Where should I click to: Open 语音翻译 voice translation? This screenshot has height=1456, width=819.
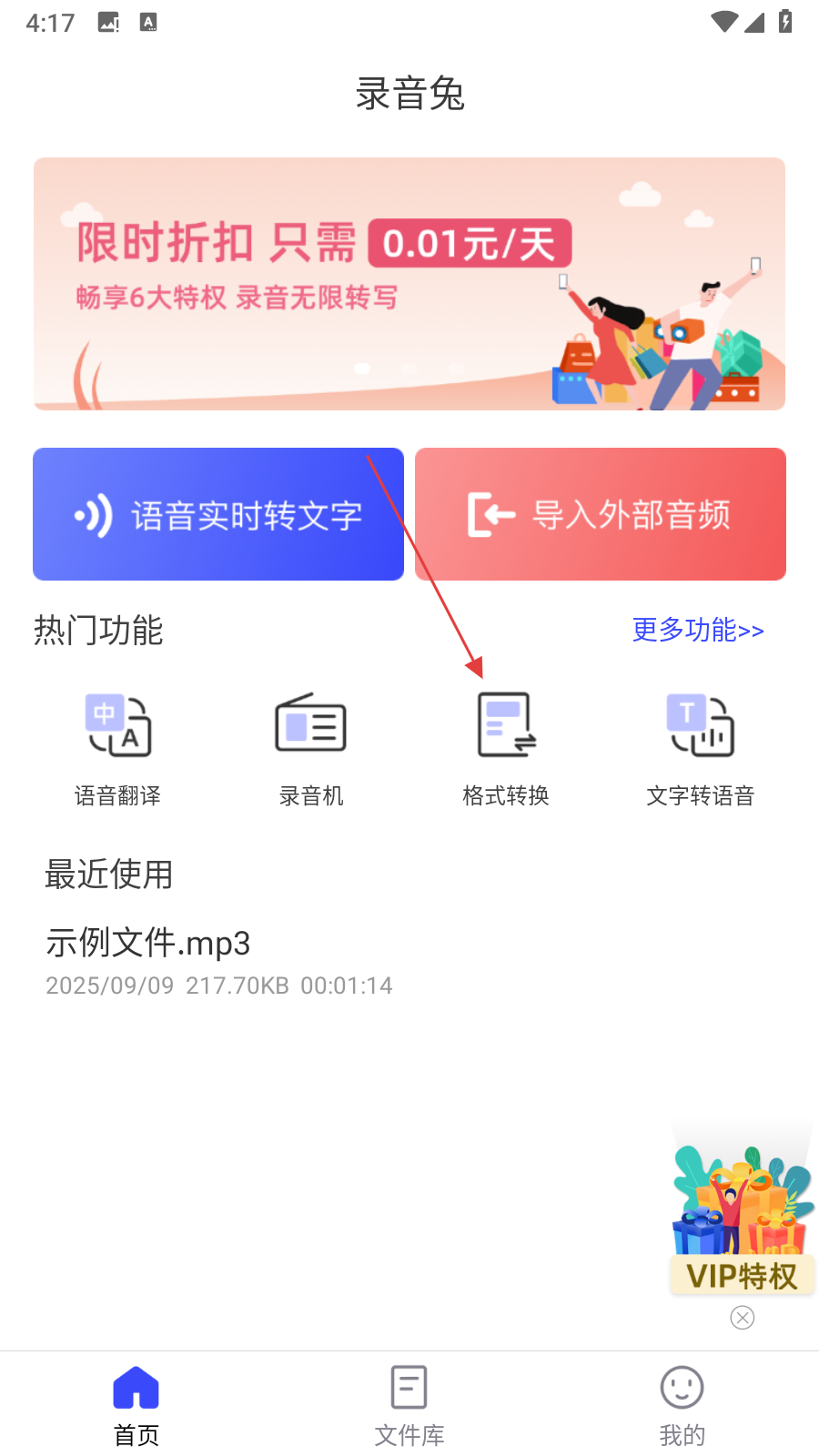[118, 748]
